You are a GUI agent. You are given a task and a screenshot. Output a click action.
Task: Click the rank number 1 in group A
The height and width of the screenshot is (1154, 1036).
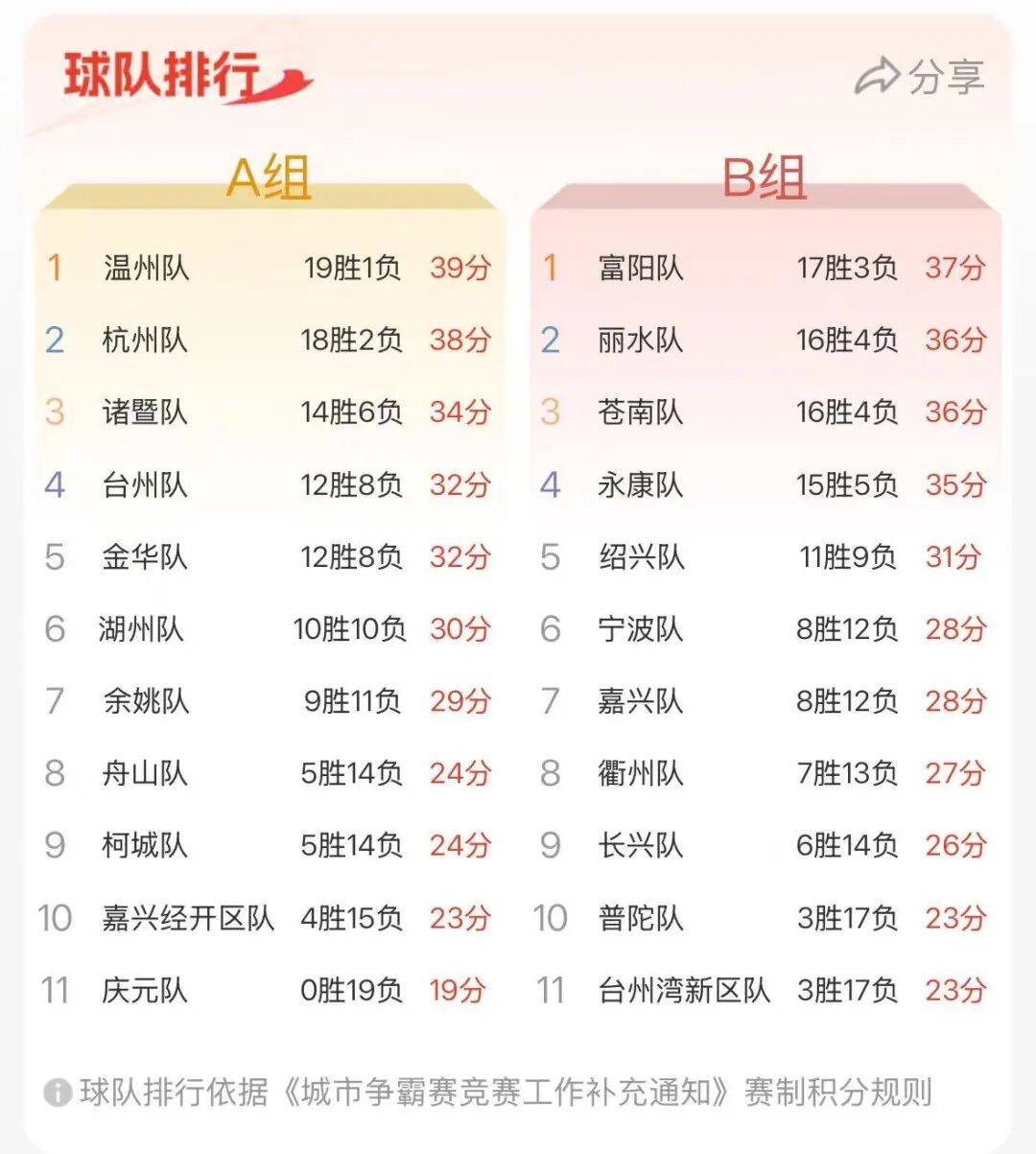pos(55,267)
